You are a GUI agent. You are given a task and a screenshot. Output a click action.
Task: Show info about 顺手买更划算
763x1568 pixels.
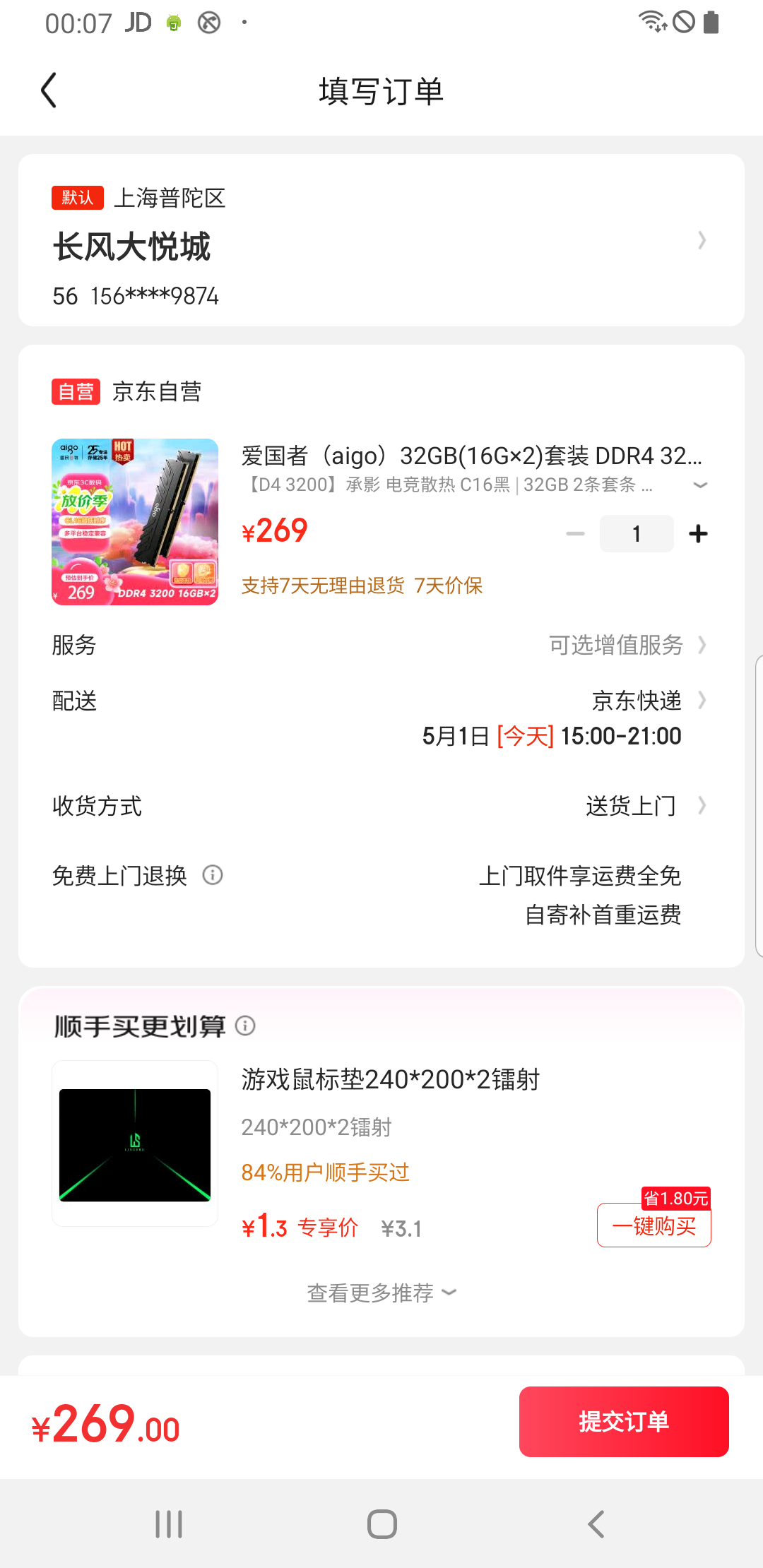245,1026
